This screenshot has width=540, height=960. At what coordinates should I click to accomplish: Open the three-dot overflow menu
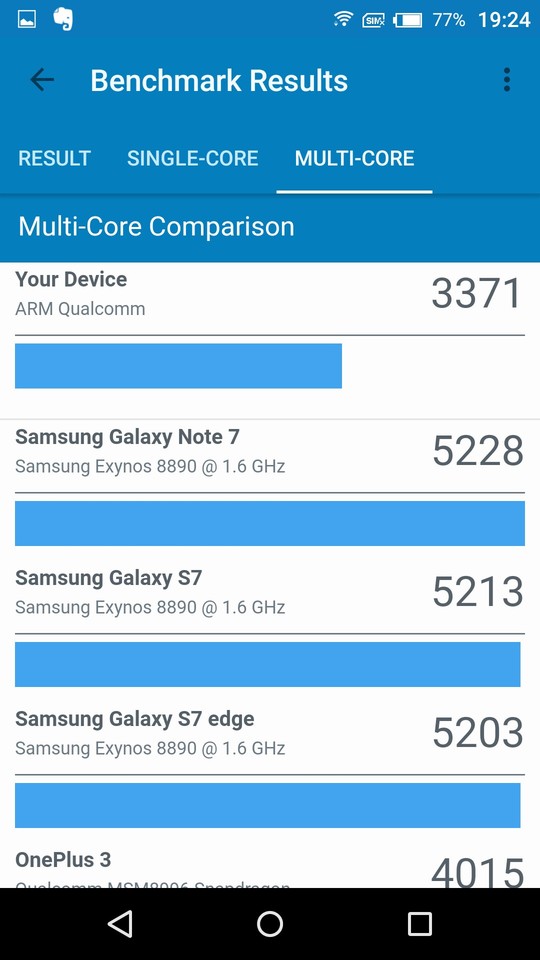point(506,80)
